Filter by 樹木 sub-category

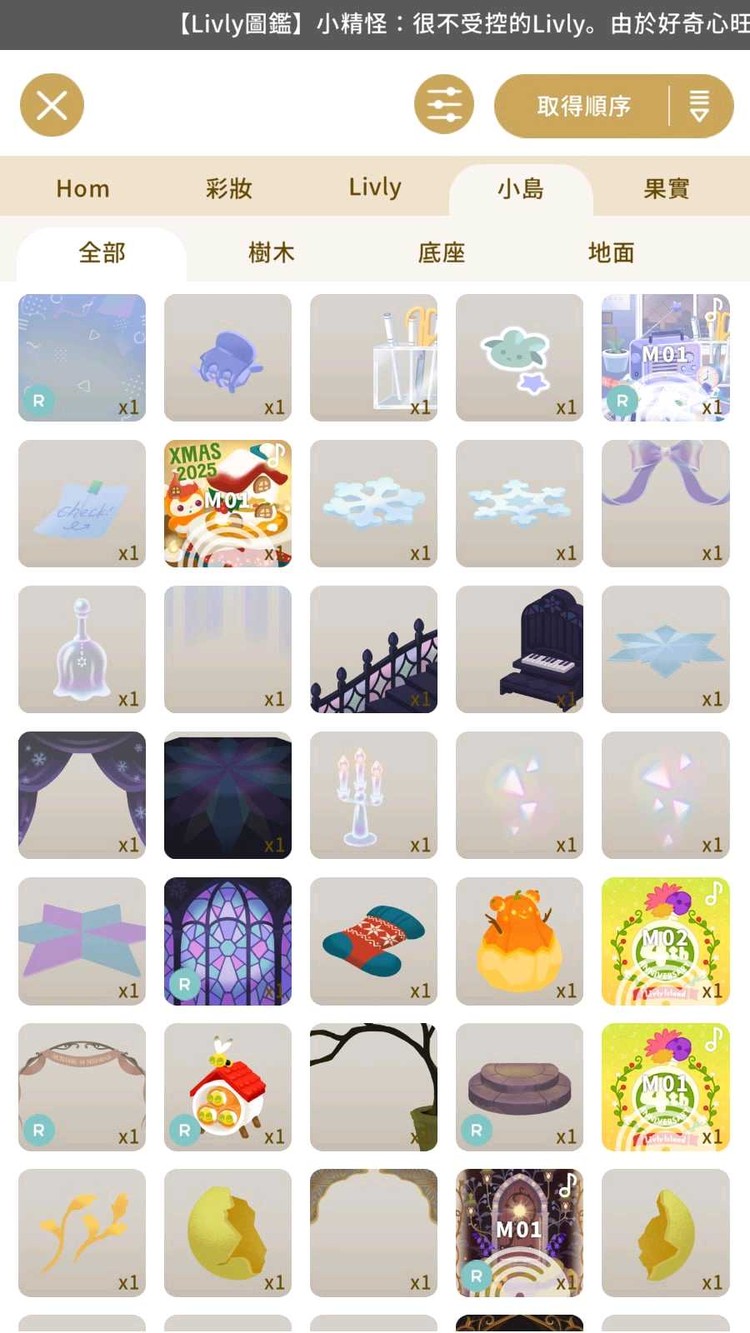(x=271, y=253)
